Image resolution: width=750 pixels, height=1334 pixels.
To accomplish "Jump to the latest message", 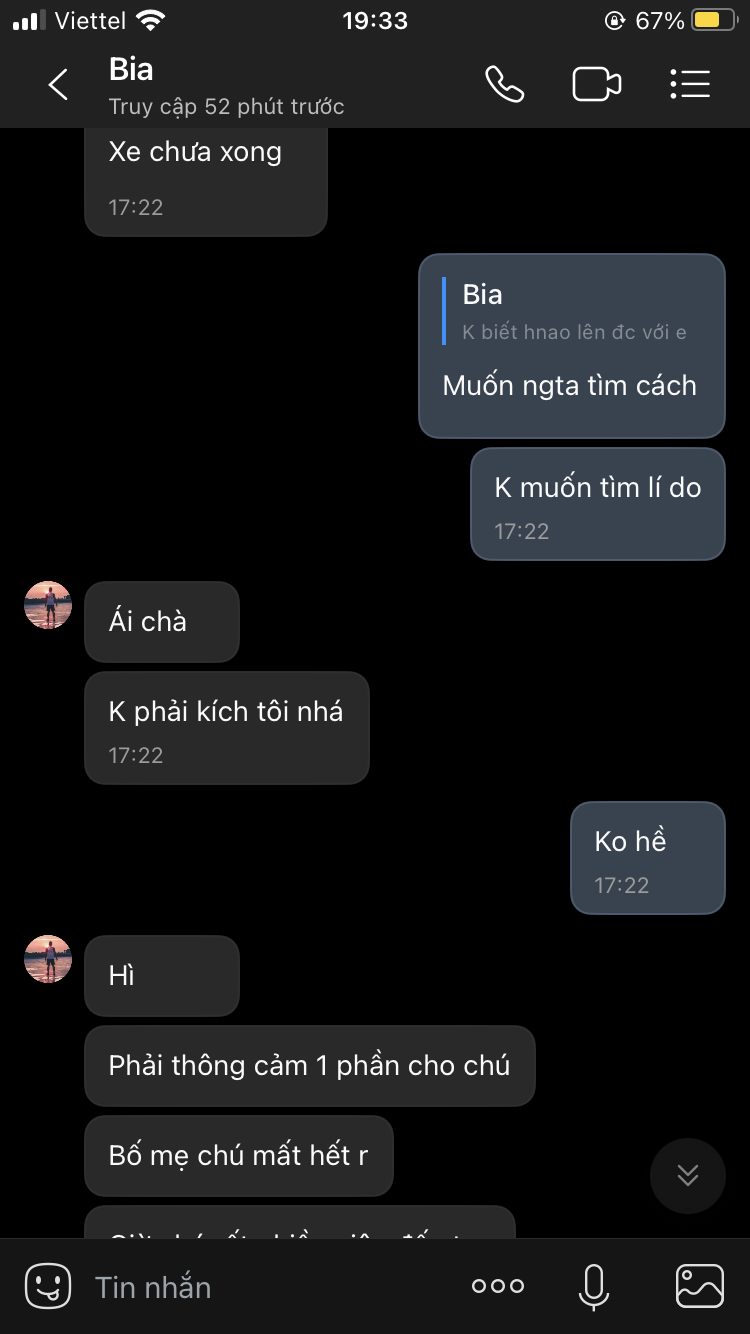I will (x=687, y=1175).
